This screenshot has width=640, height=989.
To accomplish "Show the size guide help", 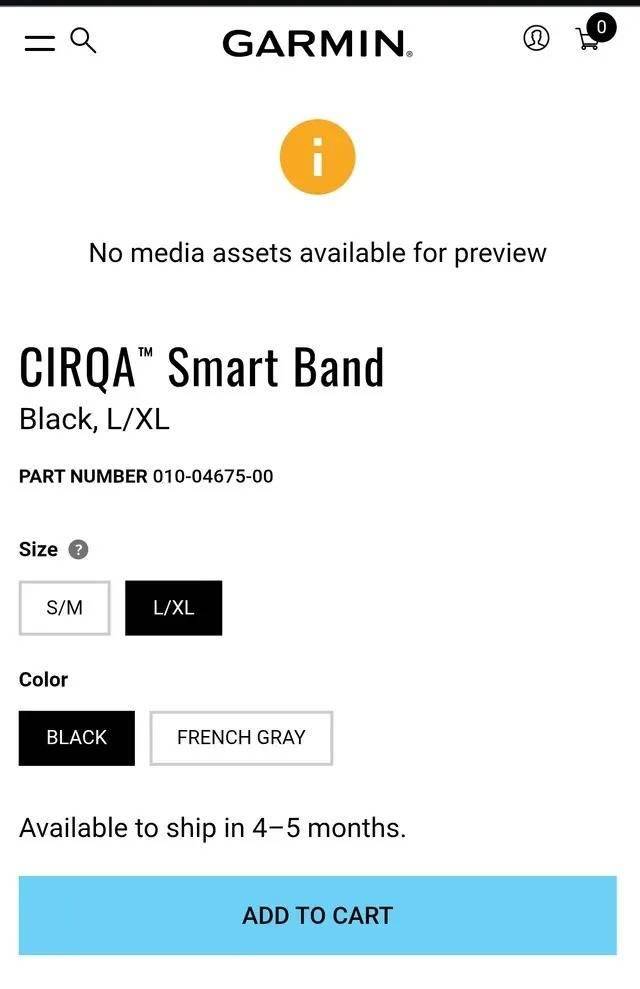I will [78, 549].
